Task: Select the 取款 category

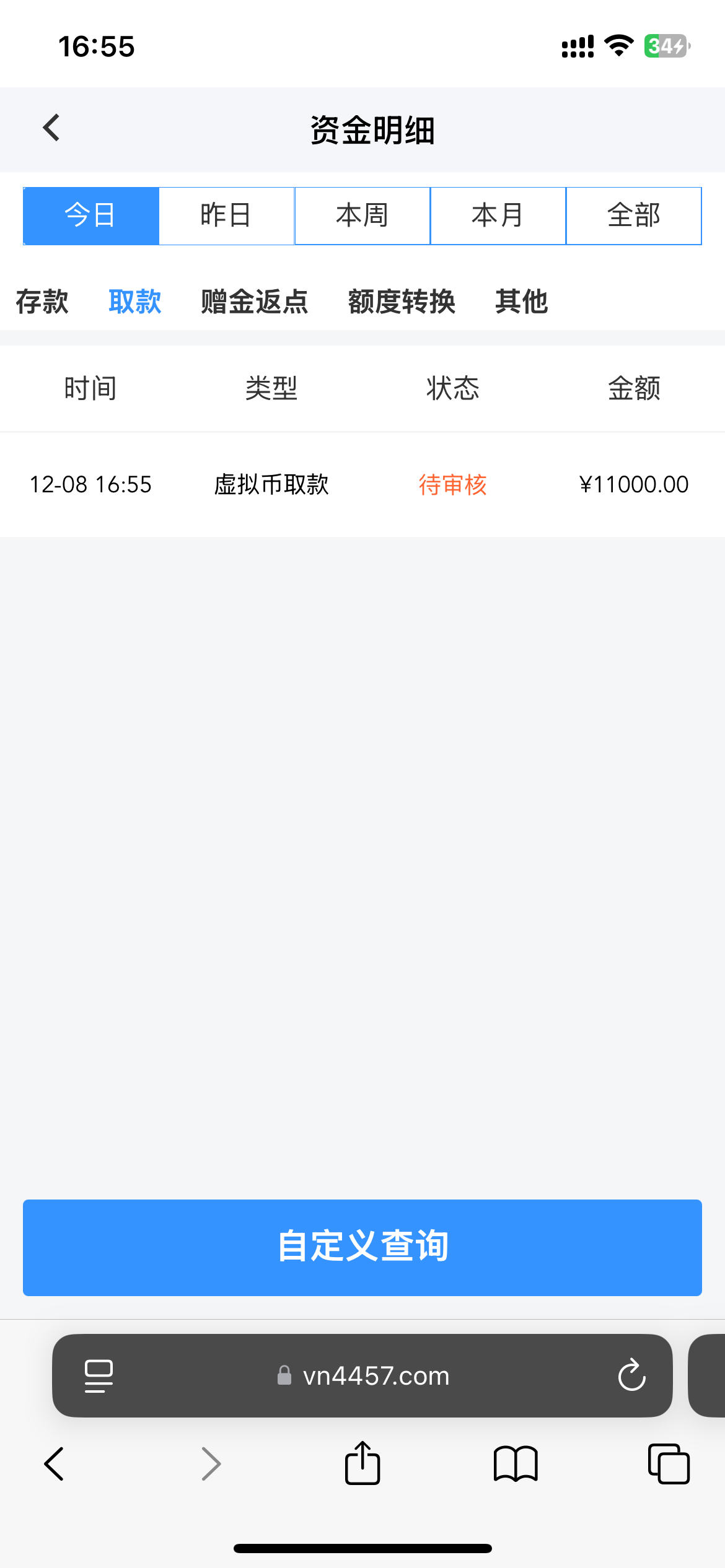Action: click(x=134, y=302)
